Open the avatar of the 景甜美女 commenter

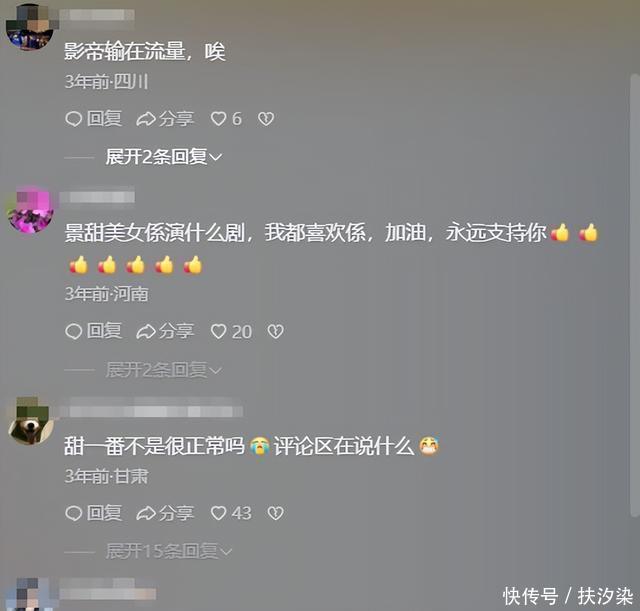[x=30, y=209]
